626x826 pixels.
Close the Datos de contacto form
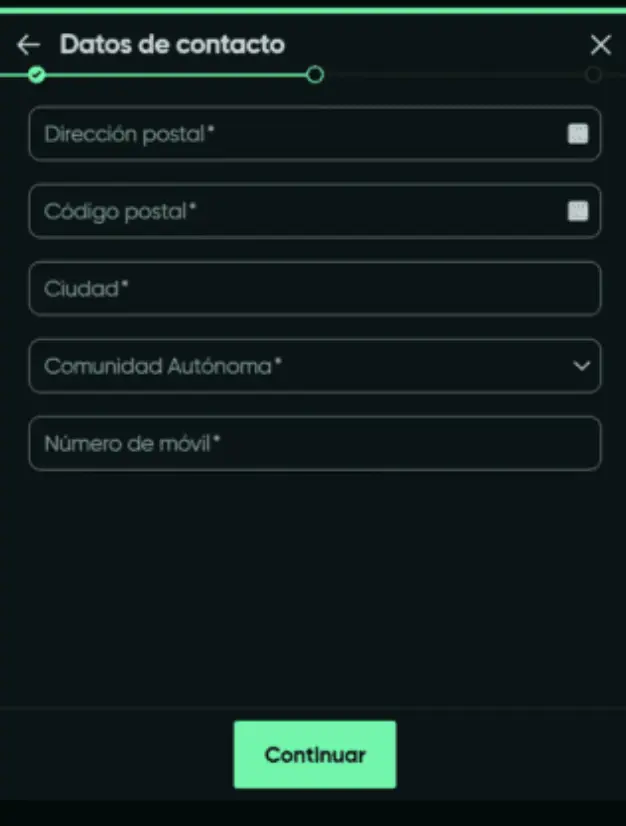(x=600, y=45)
